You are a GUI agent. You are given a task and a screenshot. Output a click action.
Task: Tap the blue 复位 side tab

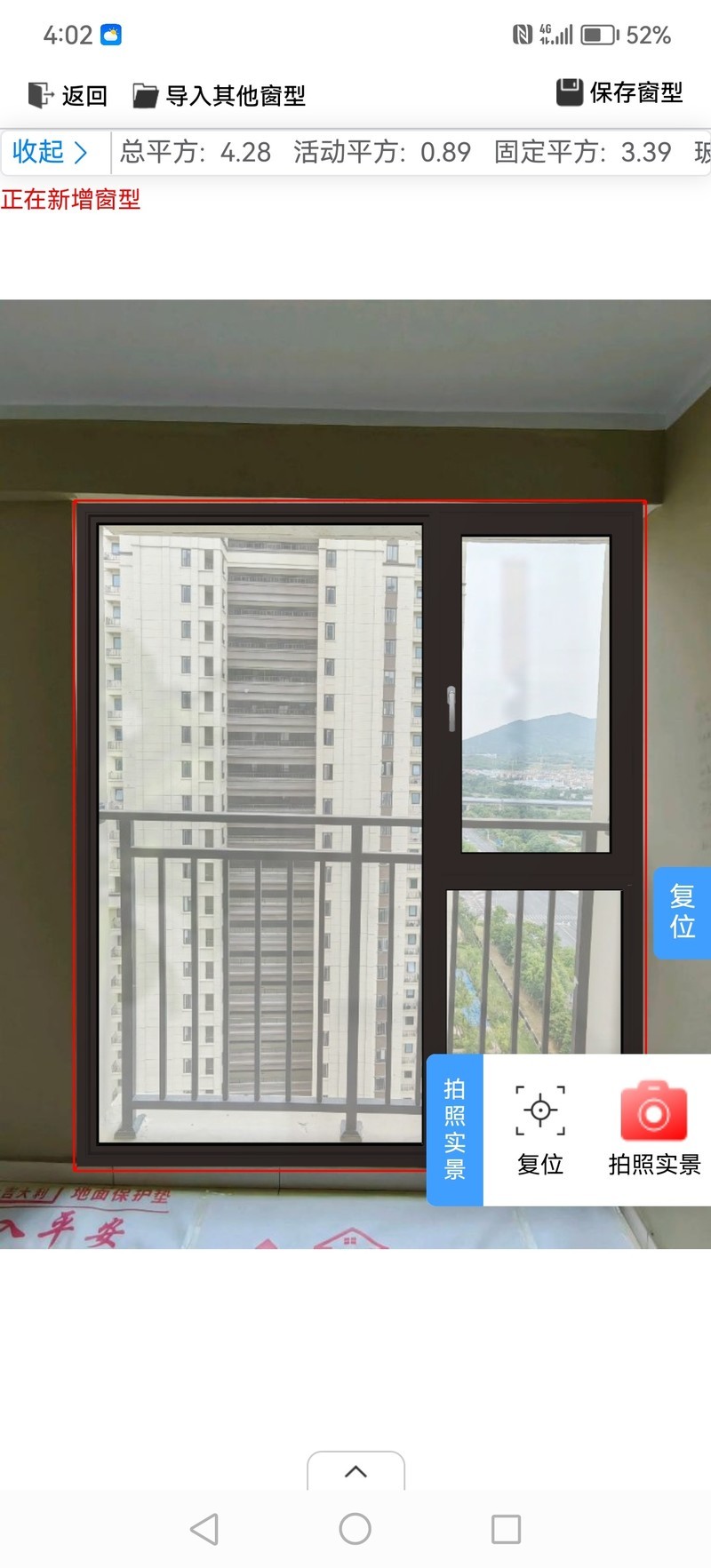click(x=682, y=912)
